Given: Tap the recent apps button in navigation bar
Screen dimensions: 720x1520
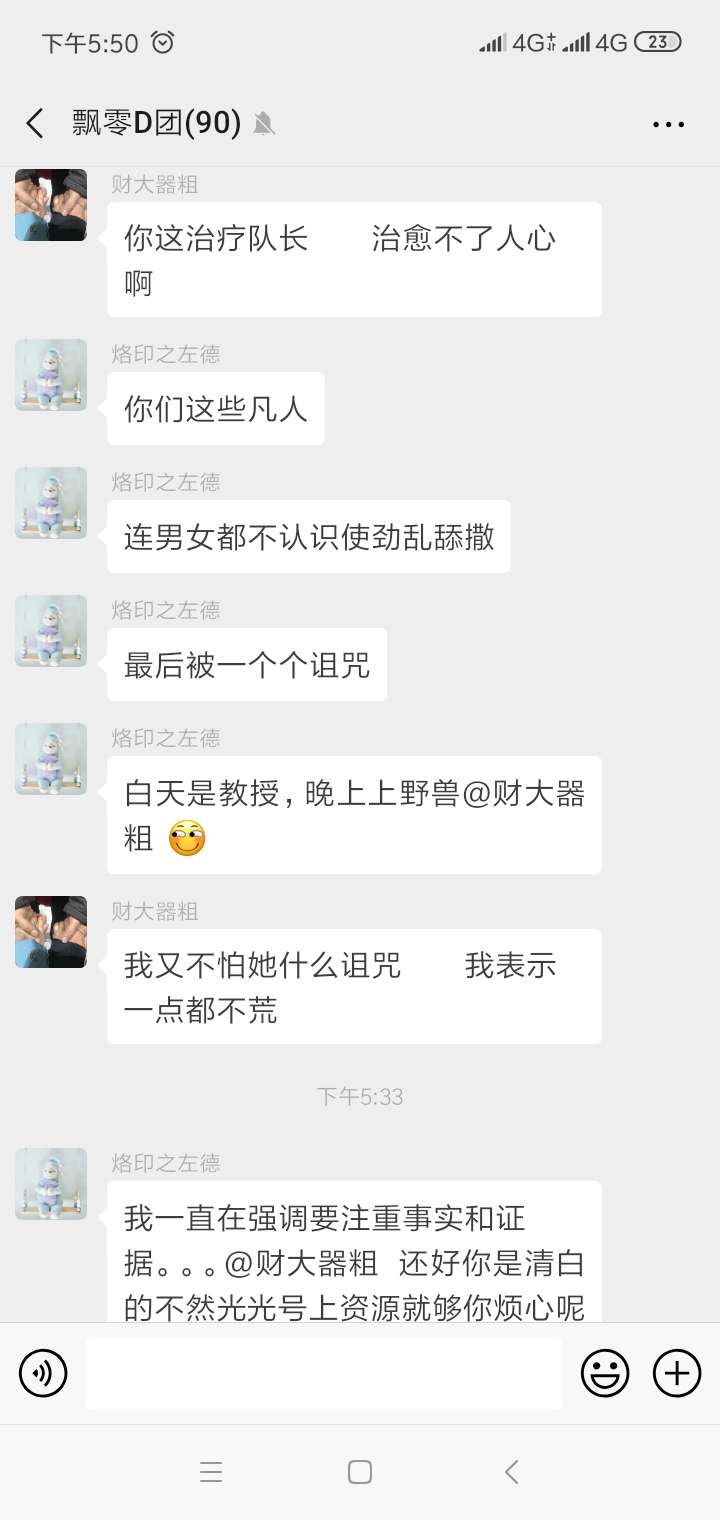Looking at the screenshot, I should 211,1471.
